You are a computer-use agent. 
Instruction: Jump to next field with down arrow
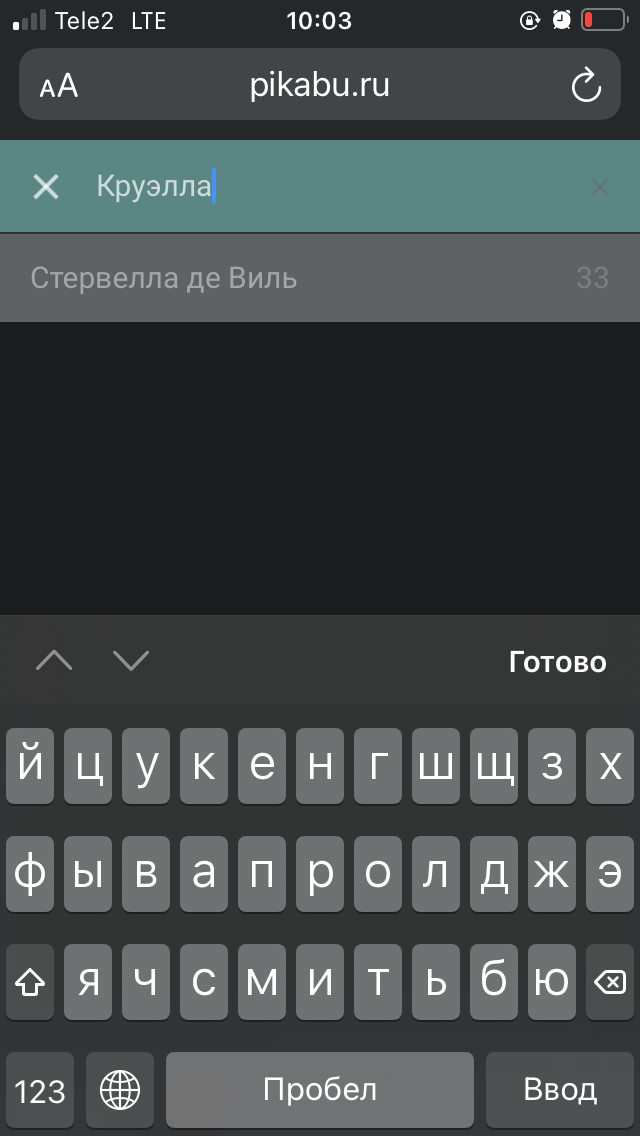click(x=131, y=660)
